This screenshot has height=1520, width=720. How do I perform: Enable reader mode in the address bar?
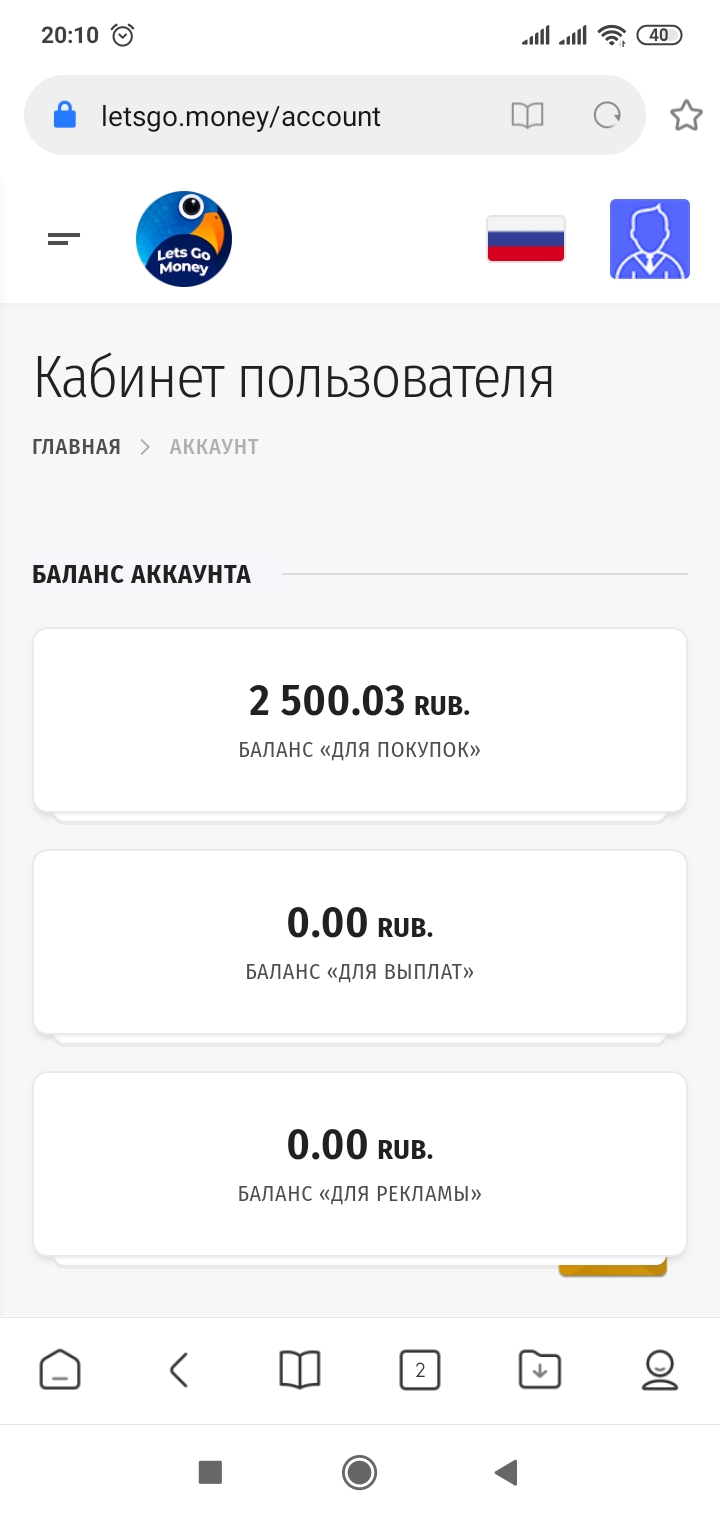click(527, 116)
